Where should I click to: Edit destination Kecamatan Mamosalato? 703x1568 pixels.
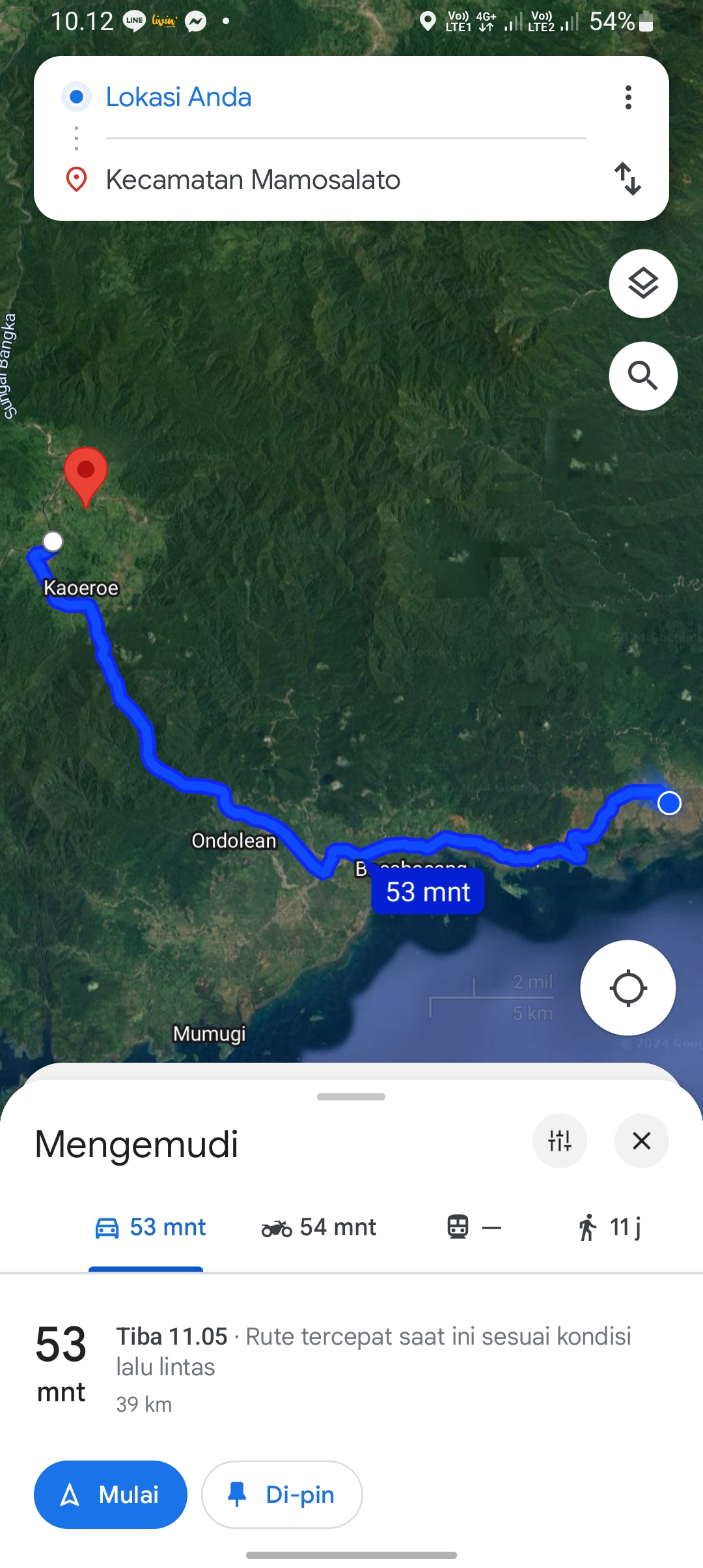tap(345, 180)
